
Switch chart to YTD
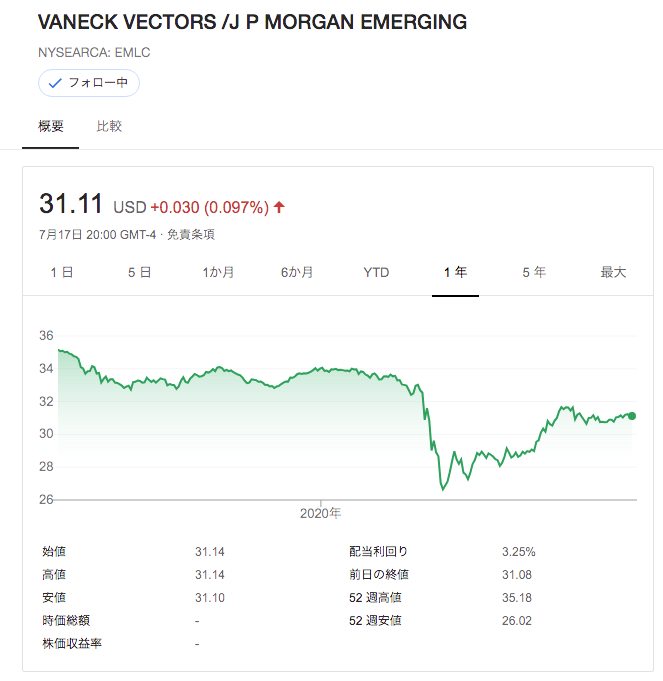click(376, 272)
